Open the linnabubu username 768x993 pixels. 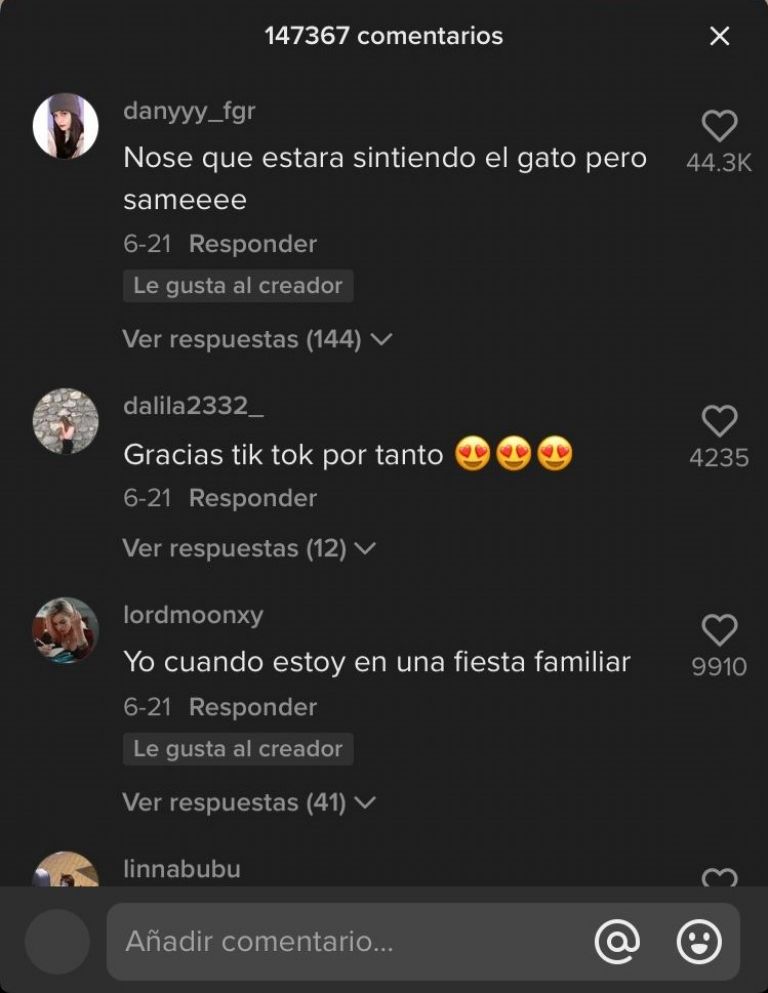[x=182, y=869]
